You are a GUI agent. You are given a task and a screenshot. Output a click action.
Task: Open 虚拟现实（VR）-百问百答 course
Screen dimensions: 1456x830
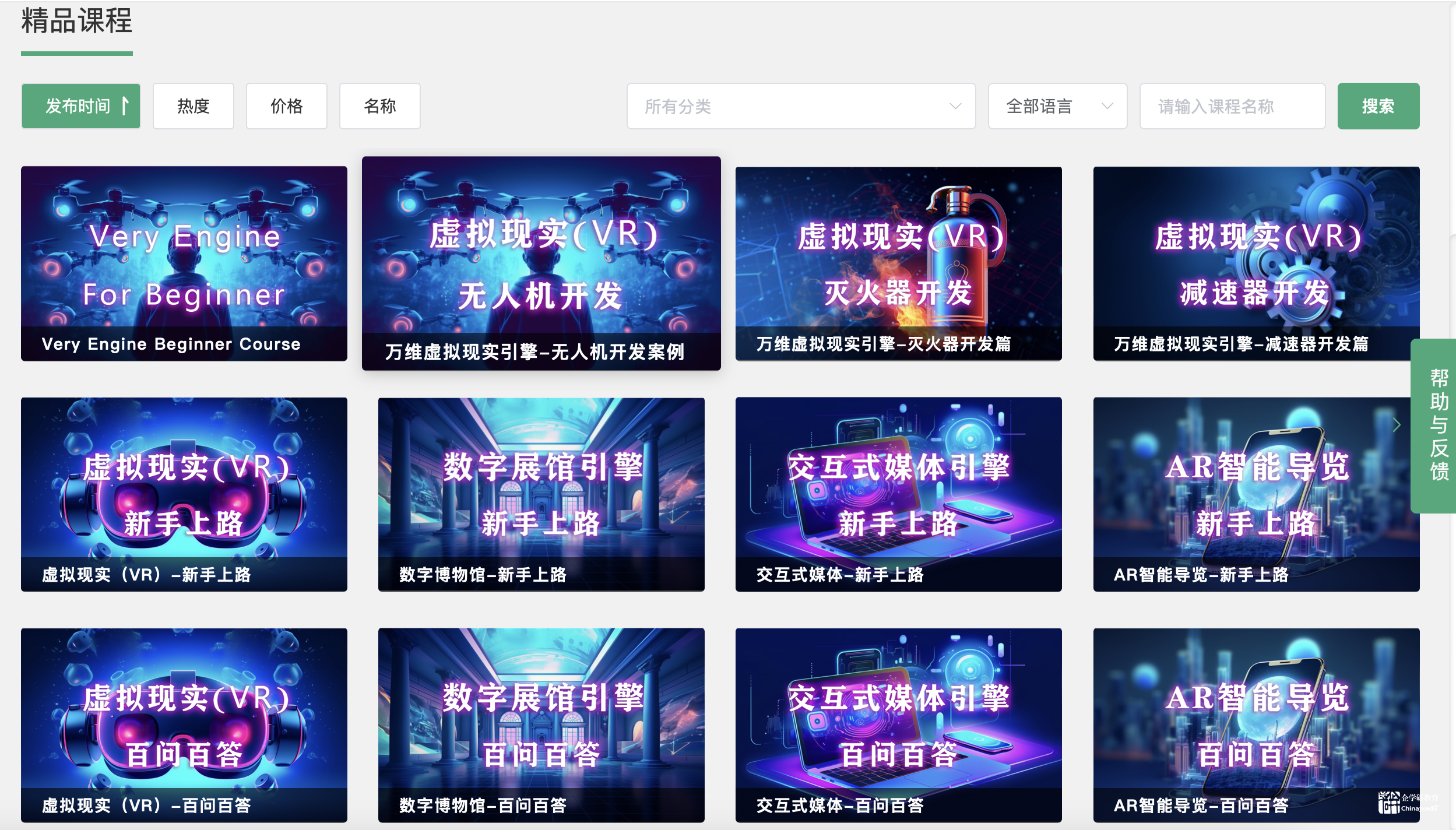184,725
